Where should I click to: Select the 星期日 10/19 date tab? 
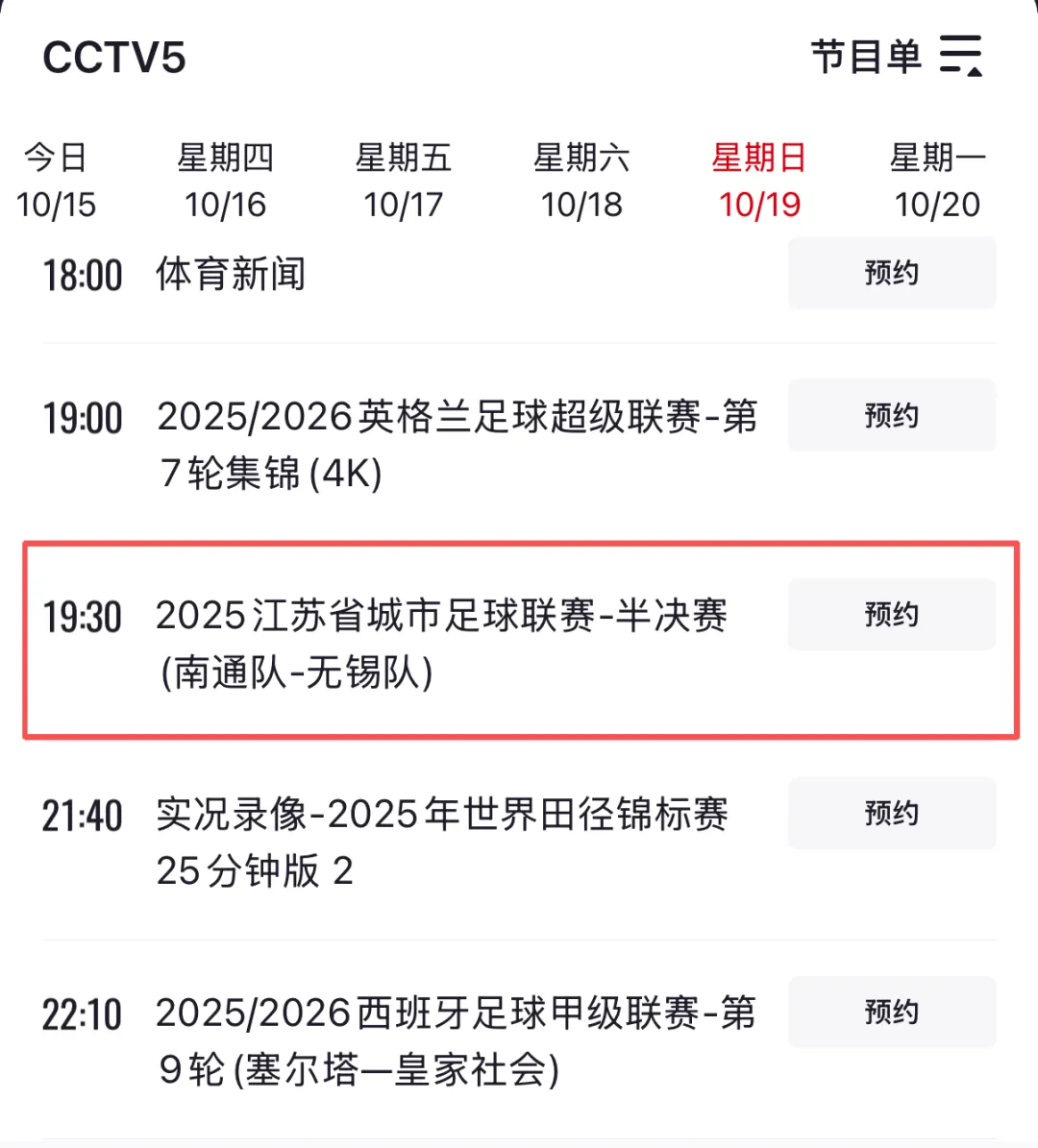coord(759,181)
